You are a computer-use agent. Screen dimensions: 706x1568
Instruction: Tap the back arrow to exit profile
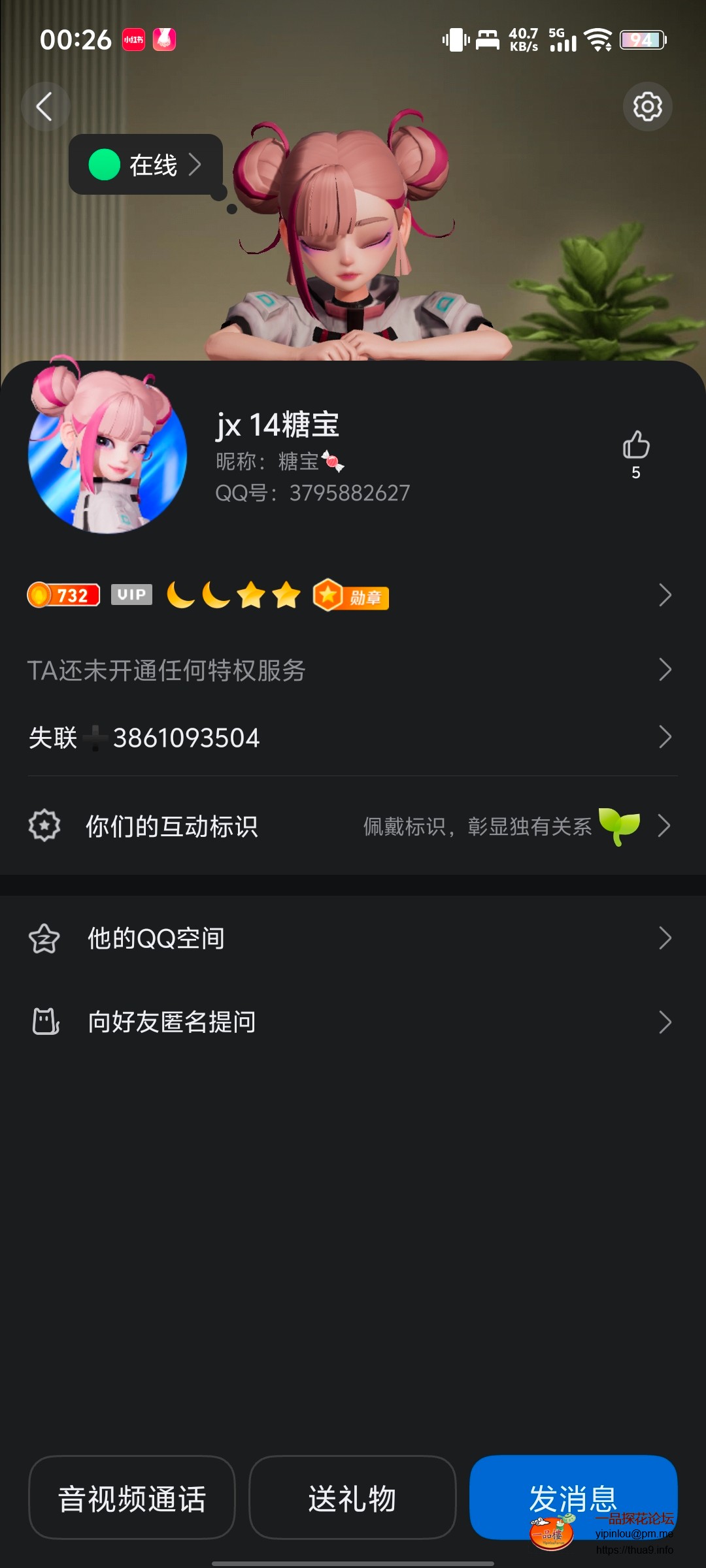coord(46,106)
